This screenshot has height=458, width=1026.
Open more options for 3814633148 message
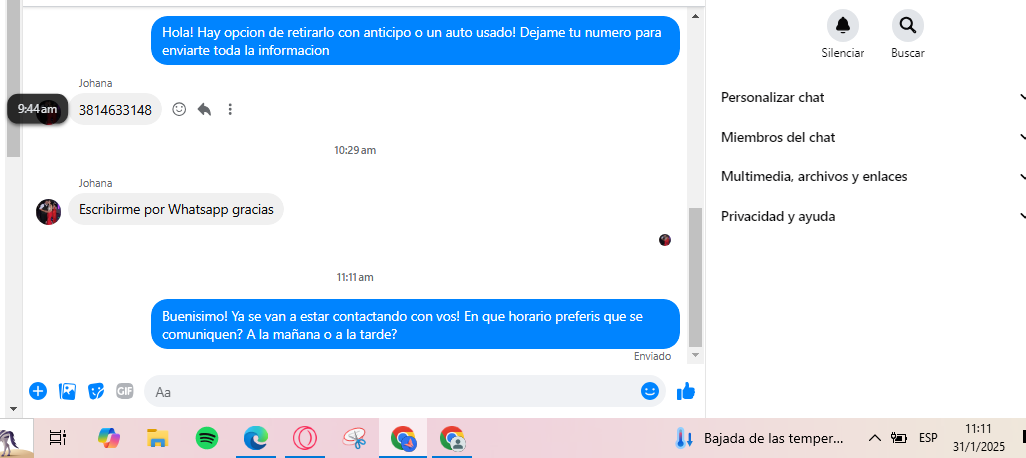tap(230, 109)
